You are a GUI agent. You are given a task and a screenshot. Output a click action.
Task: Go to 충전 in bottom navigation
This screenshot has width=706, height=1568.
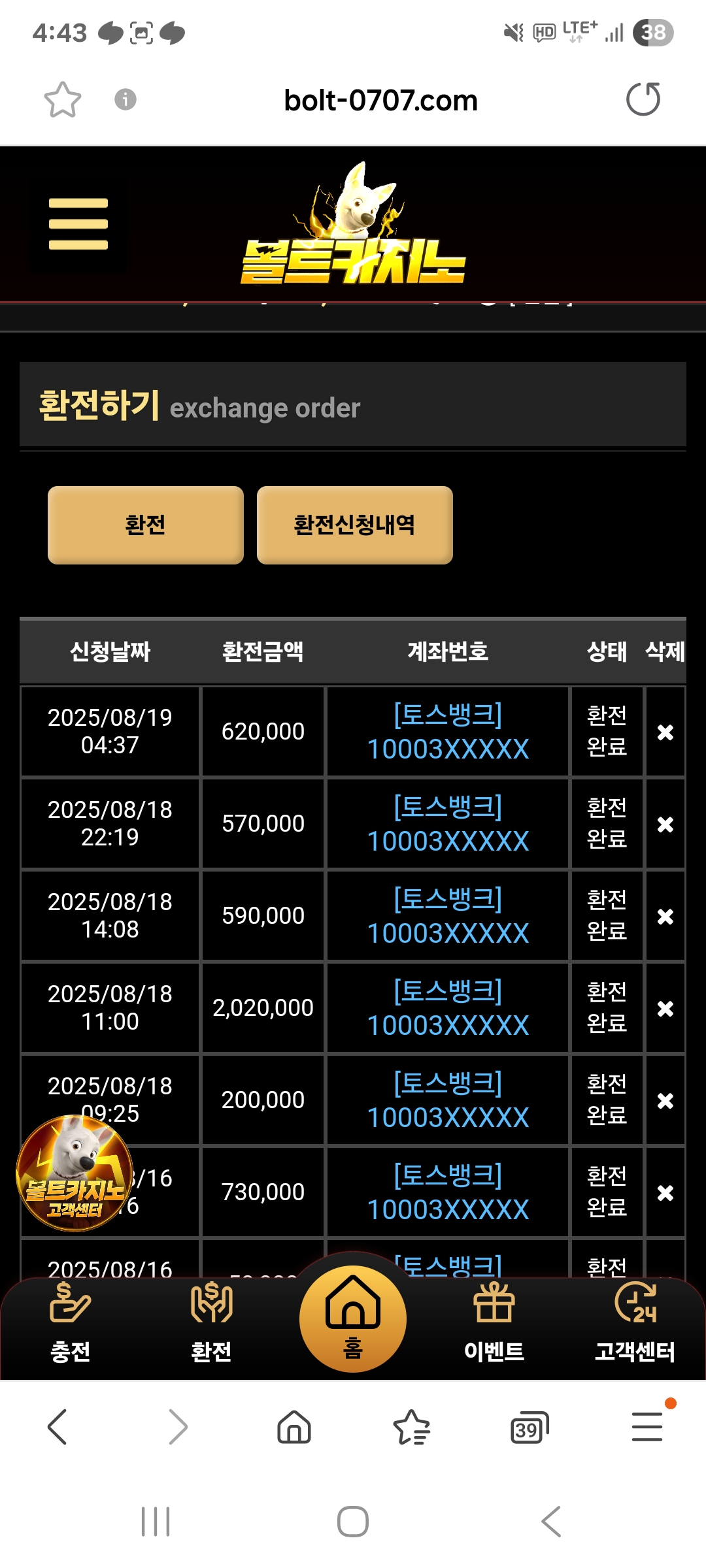click(x=71, y=1322)
